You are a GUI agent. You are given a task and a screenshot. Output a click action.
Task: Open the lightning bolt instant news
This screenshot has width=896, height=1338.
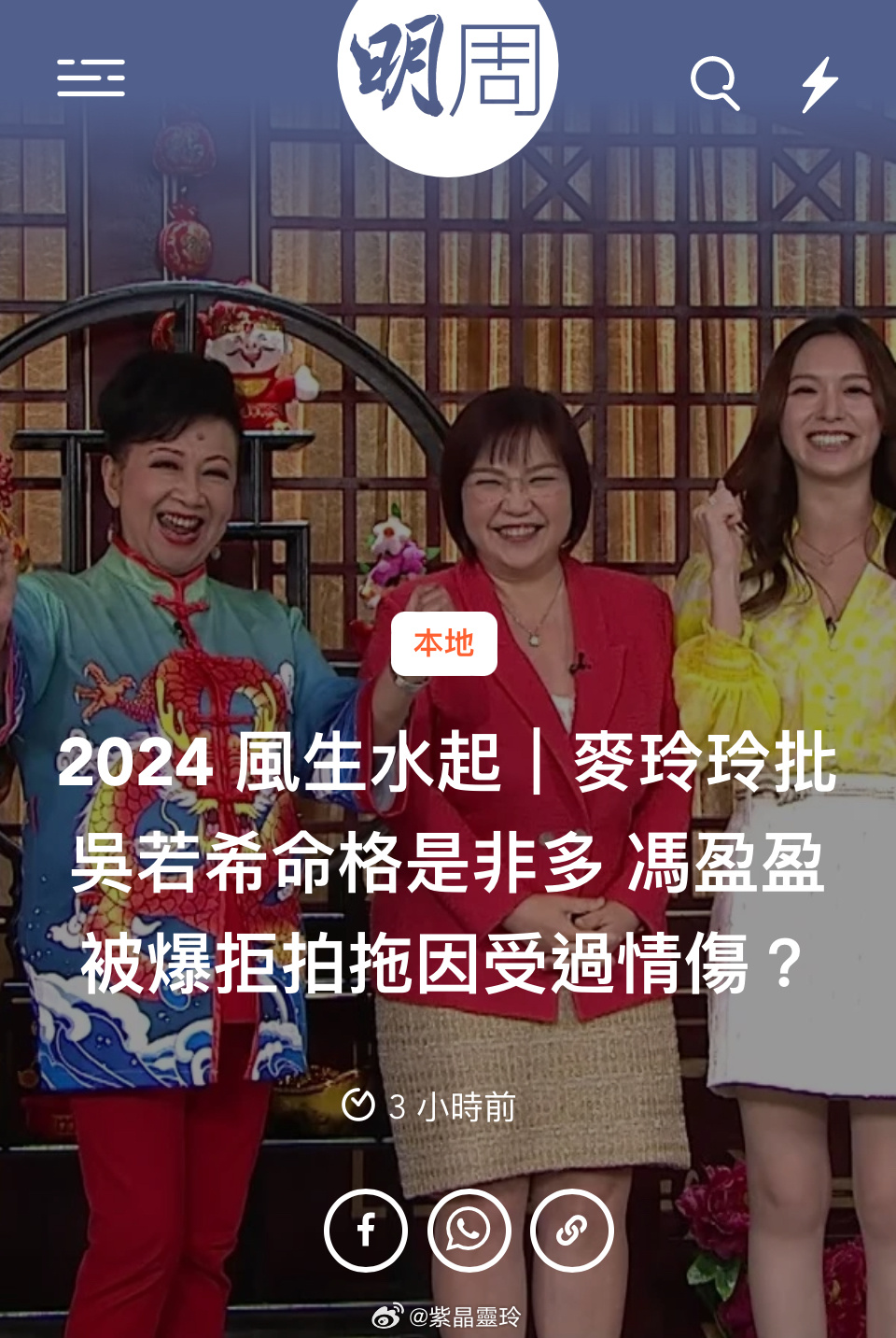[x=820, y=84]
